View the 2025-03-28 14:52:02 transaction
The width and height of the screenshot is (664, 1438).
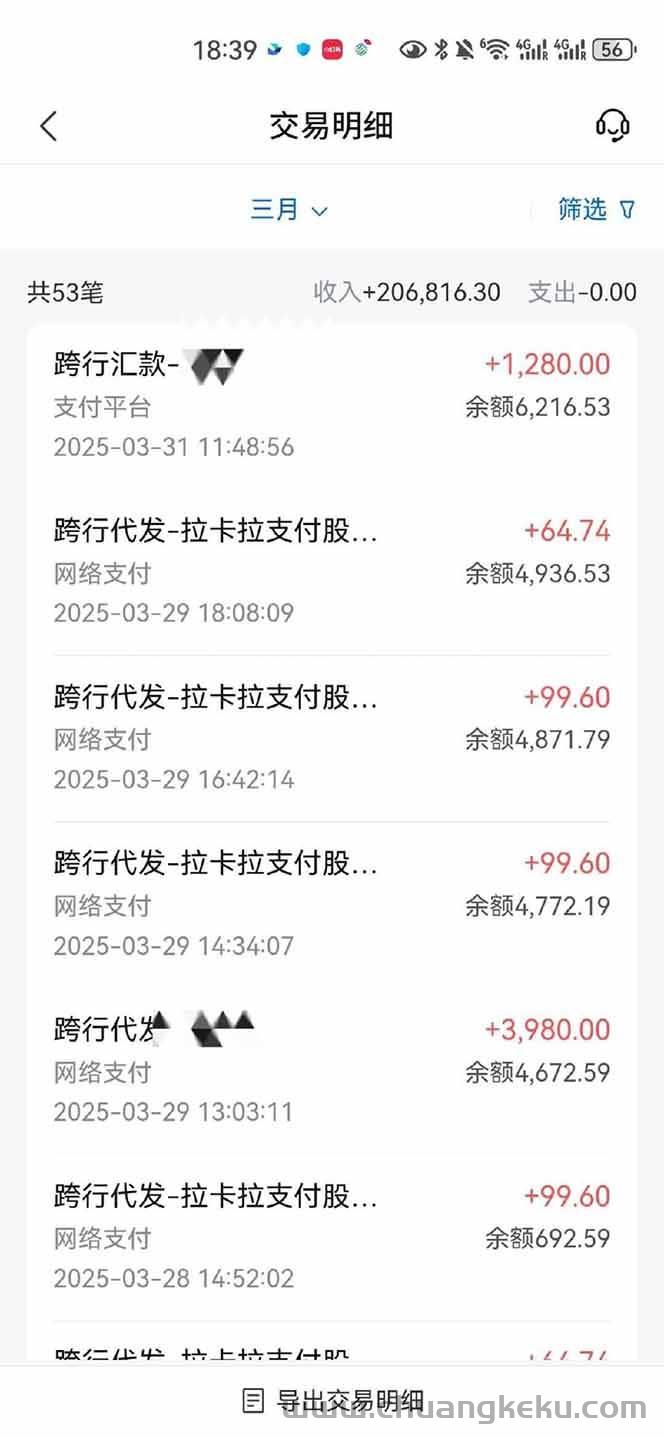click(x=331, y=1237)
